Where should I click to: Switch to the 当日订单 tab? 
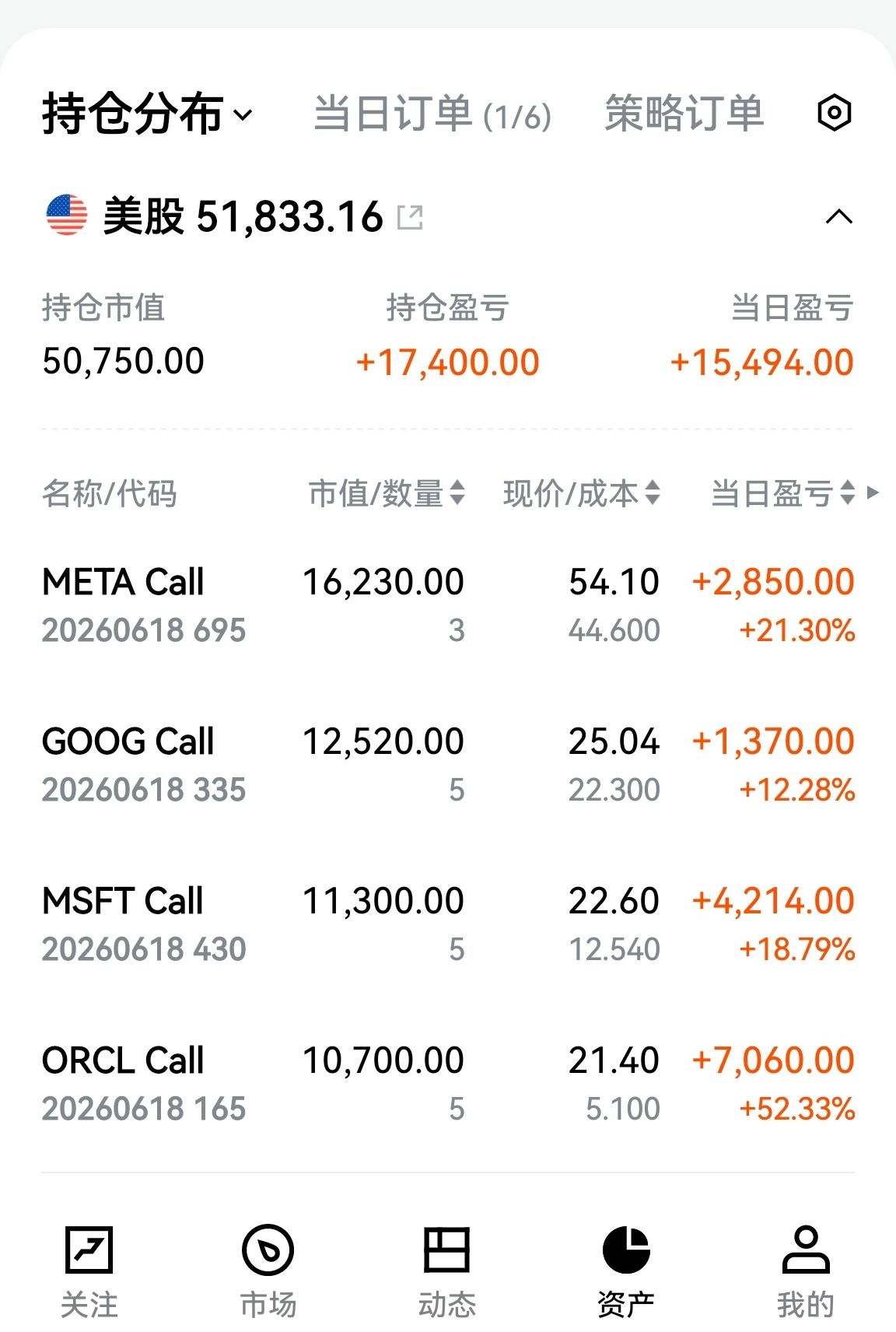(432, 114)
